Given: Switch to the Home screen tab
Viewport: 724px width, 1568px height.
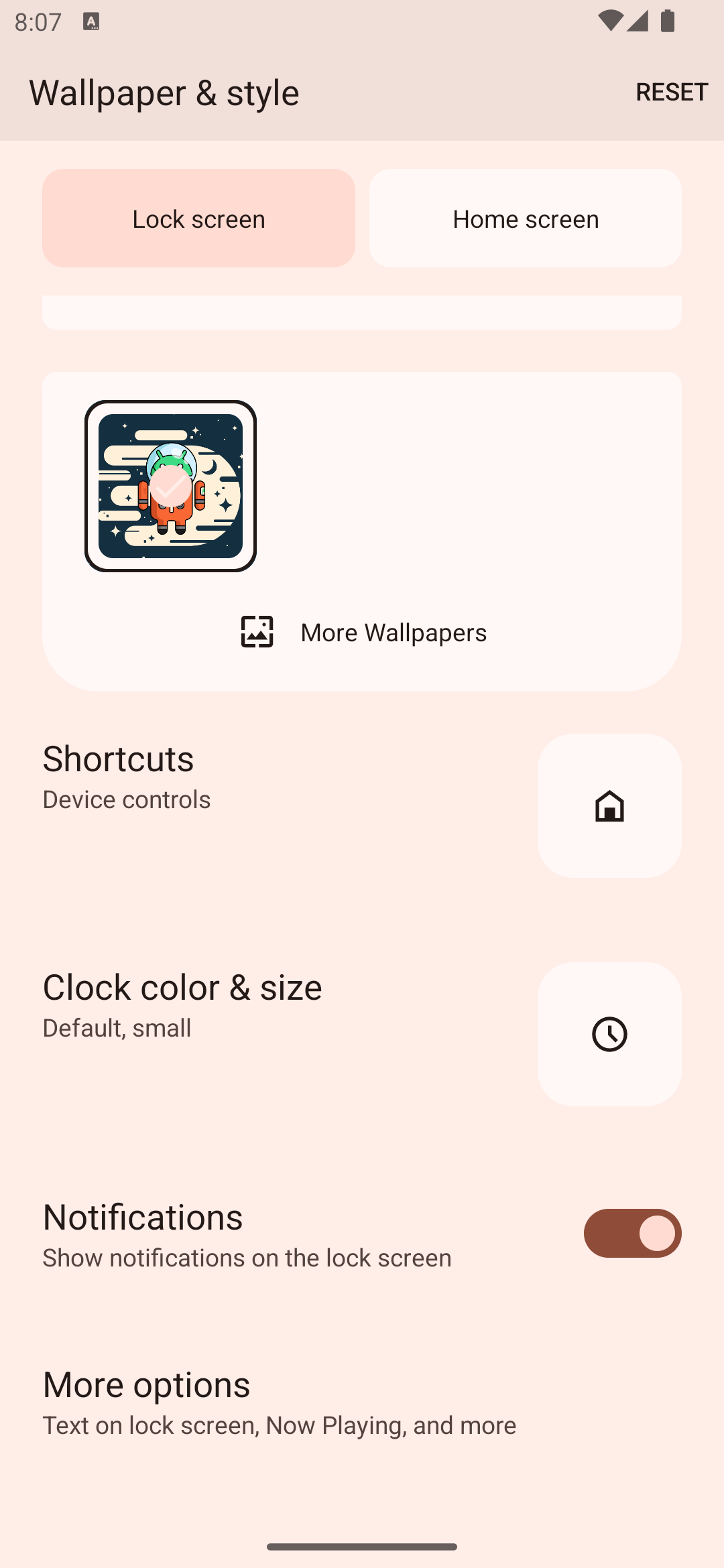Looking at the screenshot, I should tap(525, 218).
